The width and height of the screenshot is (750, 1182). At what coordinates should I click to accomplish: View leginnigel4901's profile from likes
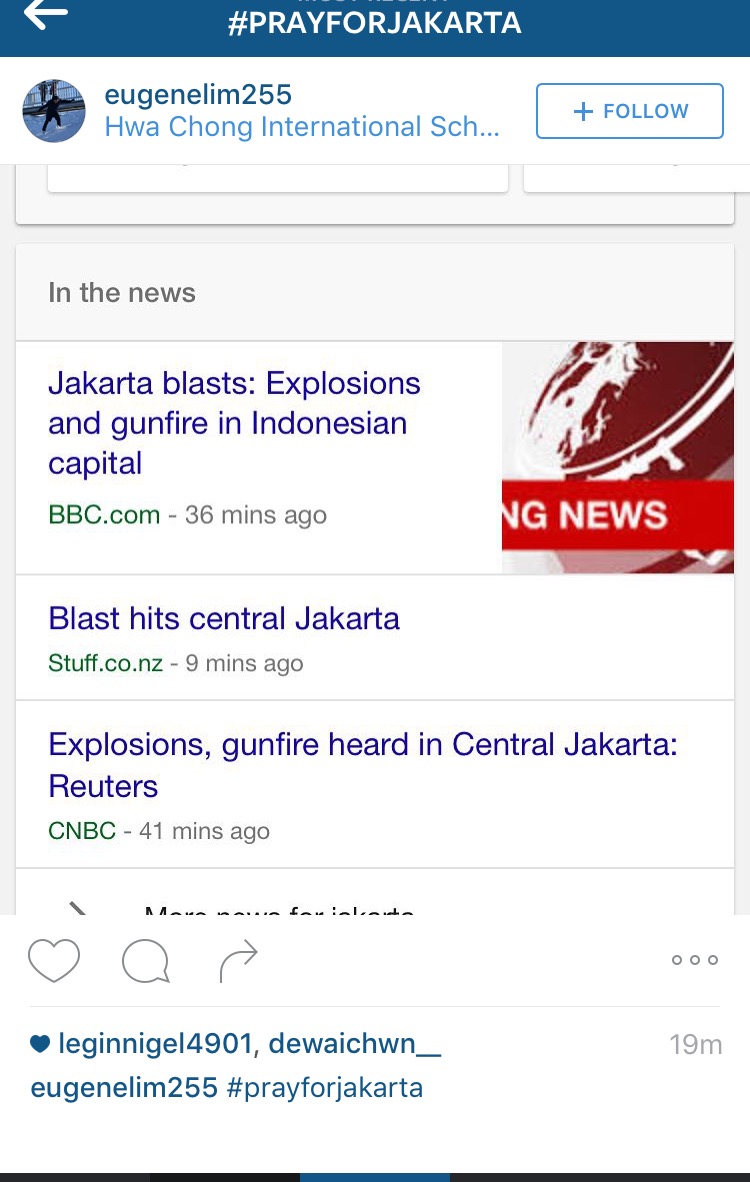(156, 1045)
